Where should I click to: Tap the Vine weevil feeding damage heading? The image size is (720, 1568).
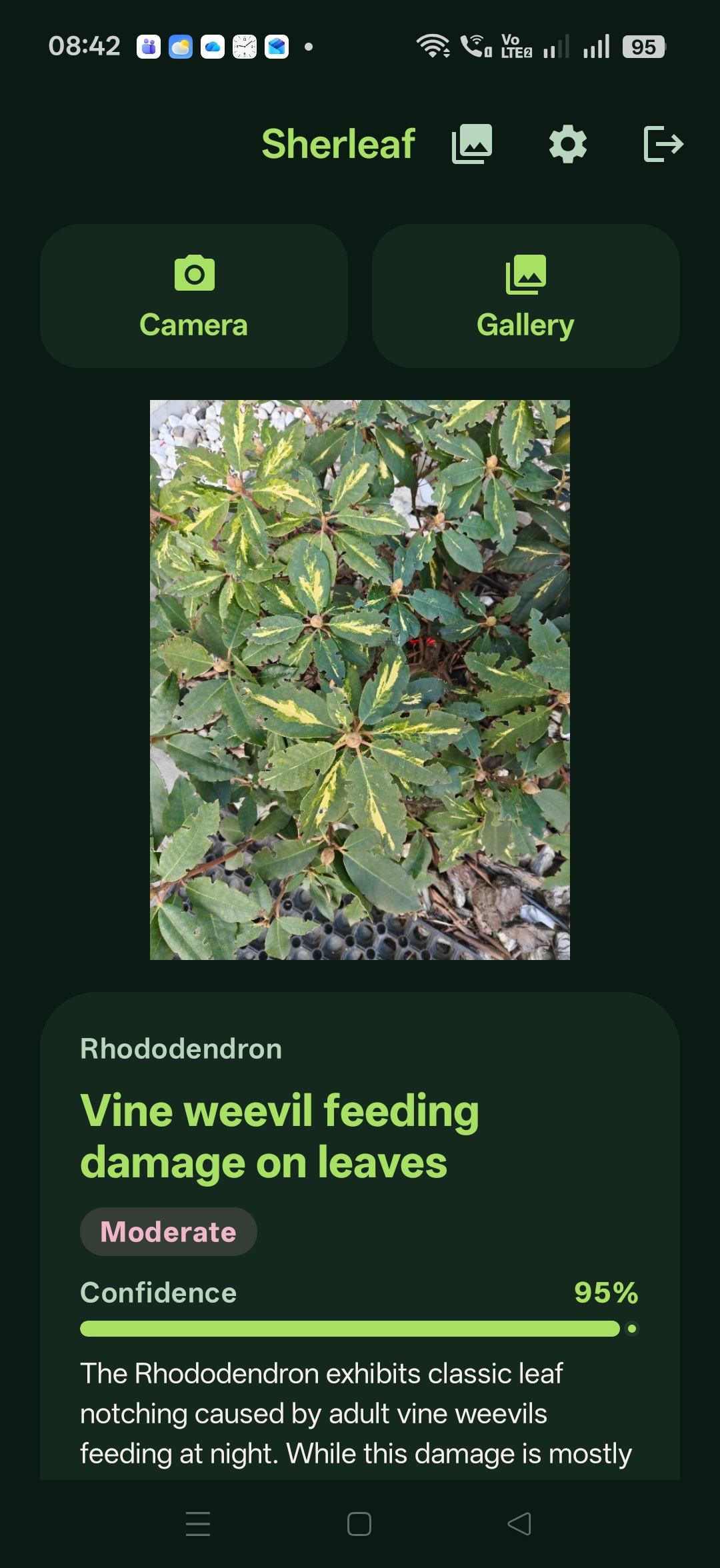pos(279,1133)
